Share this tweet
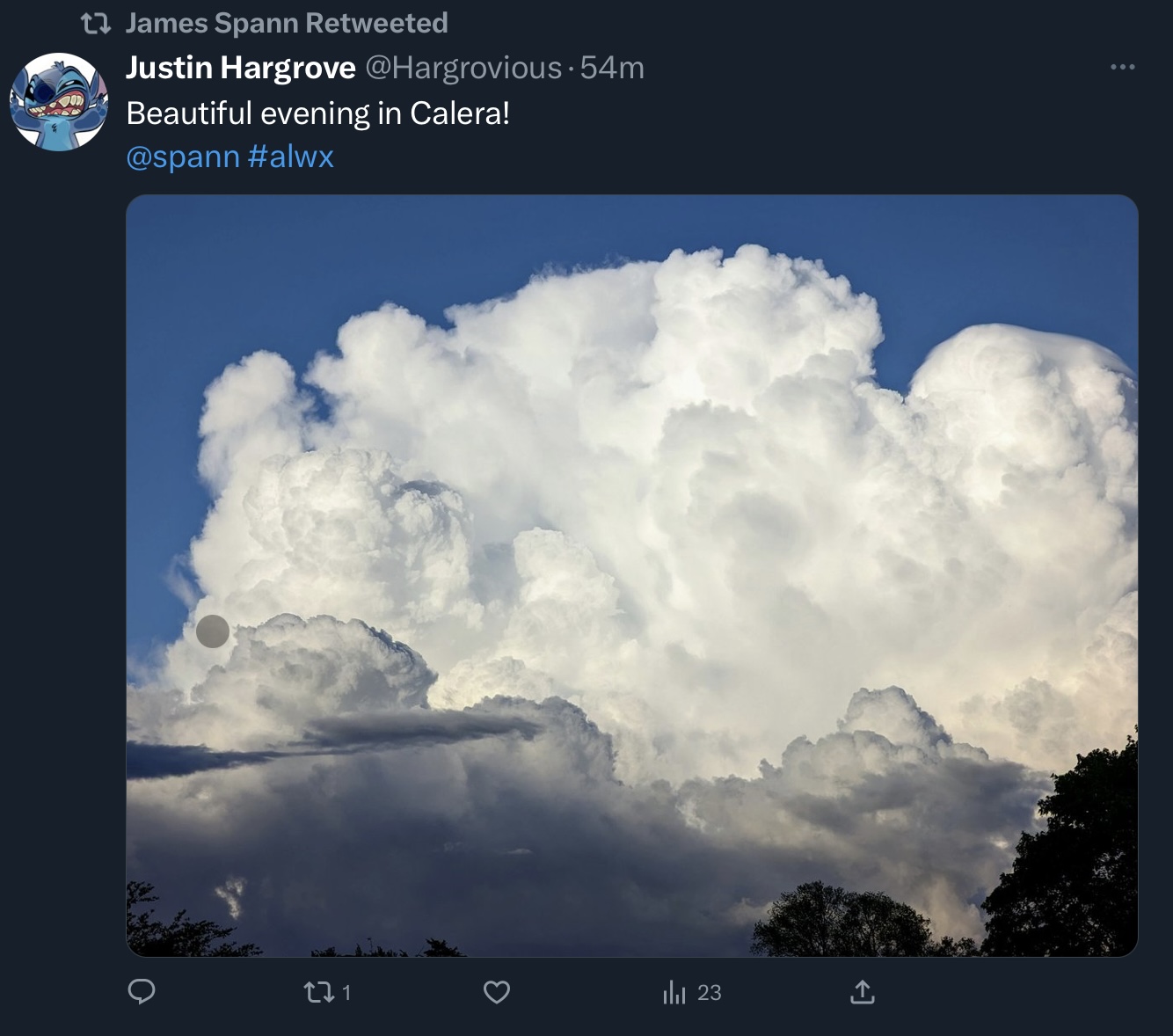This screenshot has width=1173, height=1036. [863, 993]
